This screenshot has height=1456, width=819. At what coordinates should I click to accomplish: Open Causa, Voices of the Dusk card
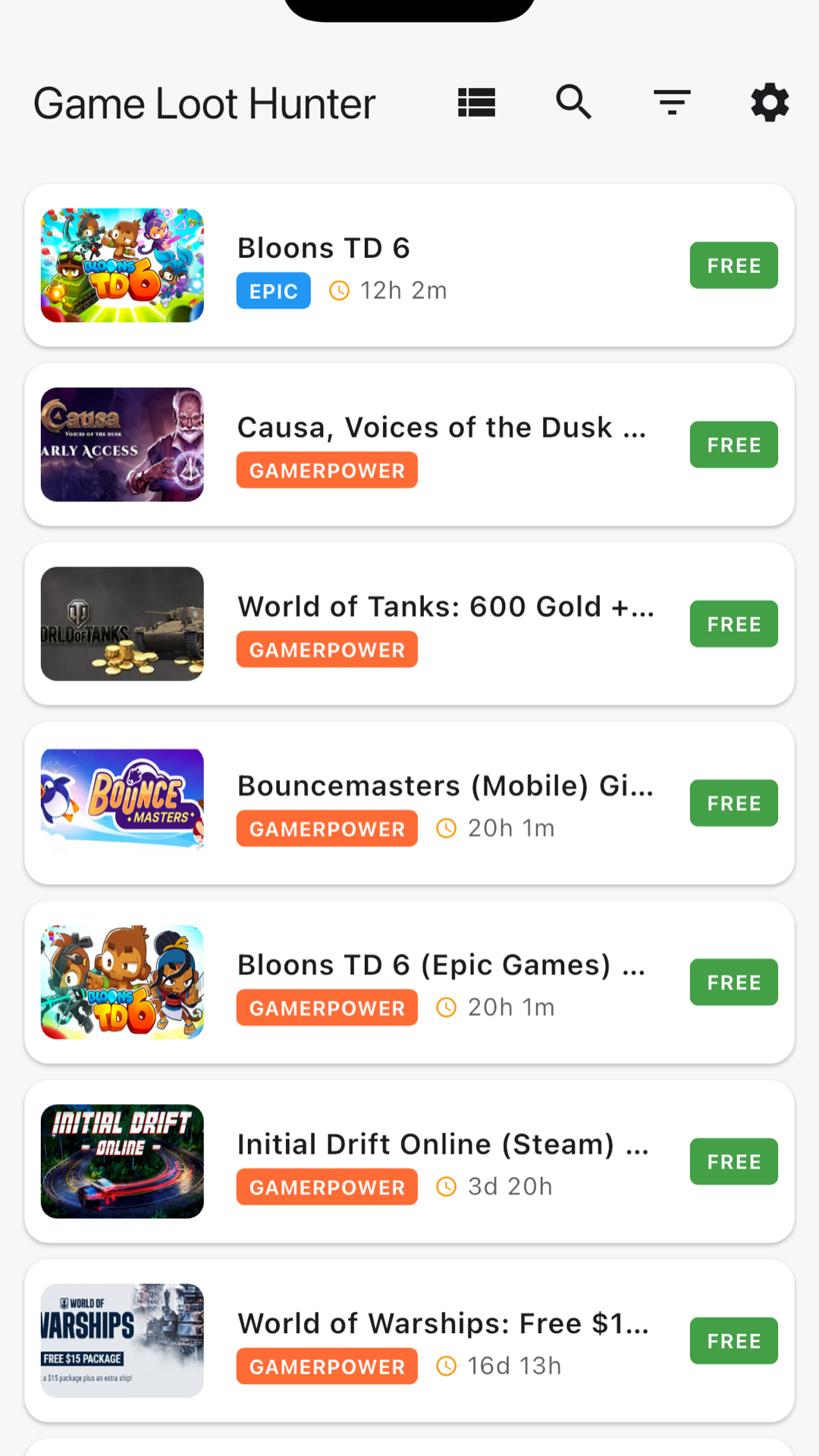tap(409, 445)
